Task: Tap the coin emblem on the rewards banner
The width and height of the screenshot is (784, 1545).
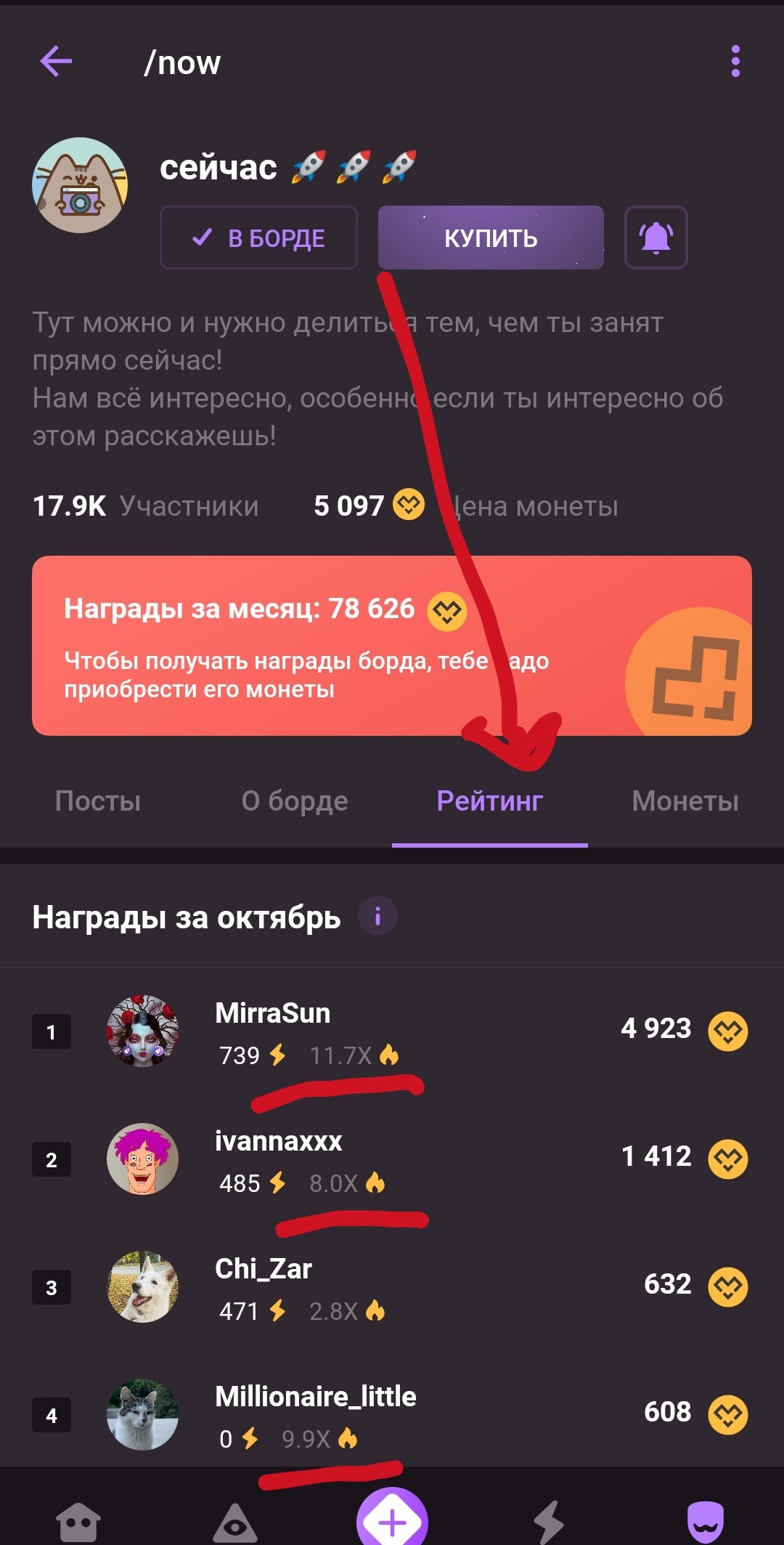Action: (x=446, y=610)
